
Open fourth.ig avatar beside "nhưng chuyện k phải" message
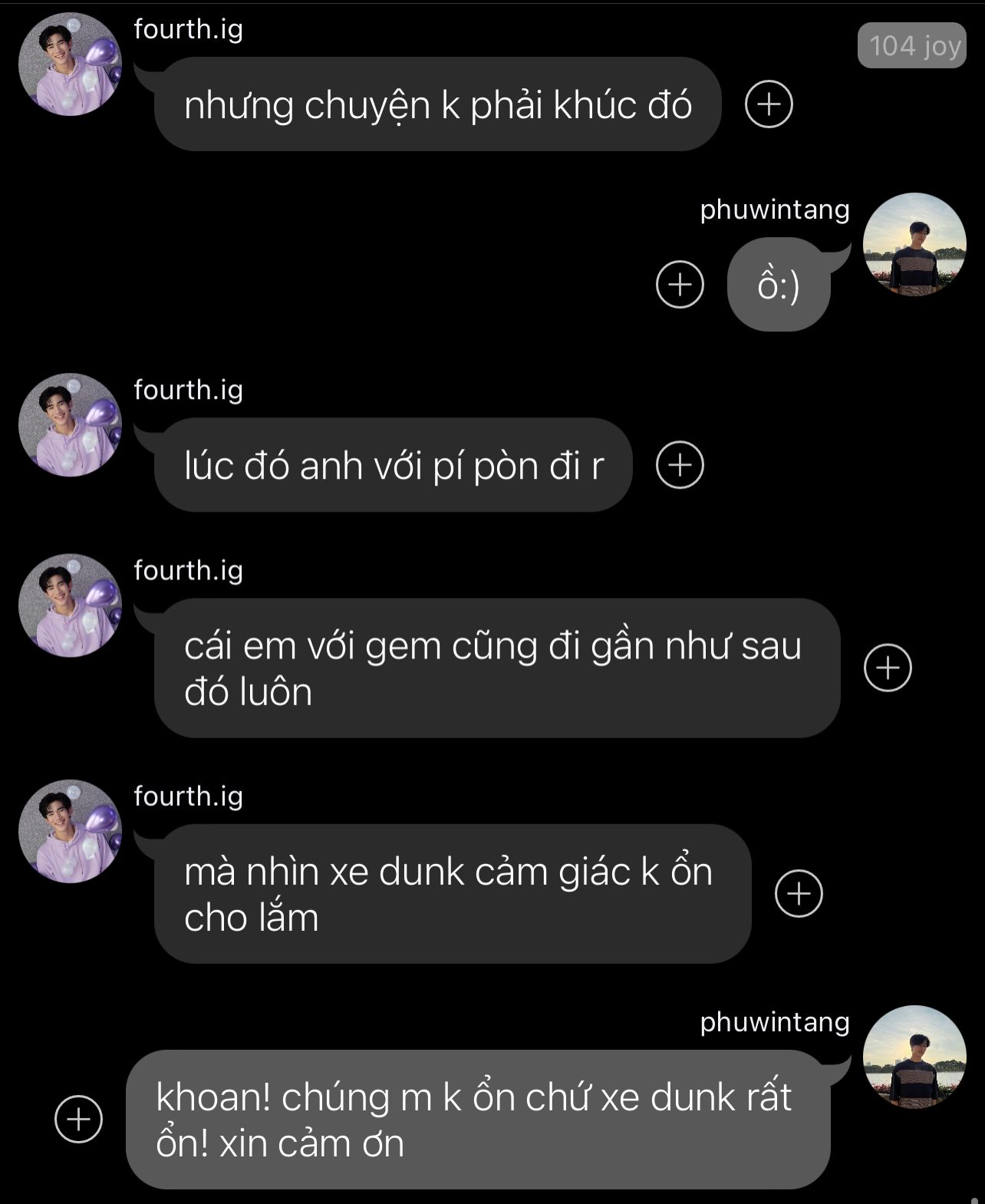70,64
